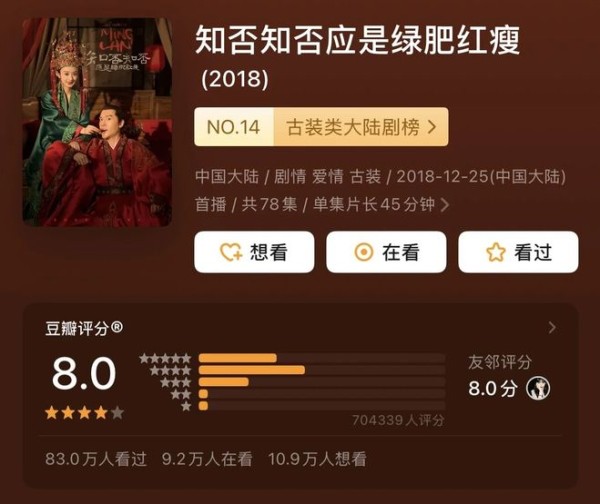Open the 豆瓣评分 rating details arrow
This screenshot has width=600, height=504.
click(552, 328)
